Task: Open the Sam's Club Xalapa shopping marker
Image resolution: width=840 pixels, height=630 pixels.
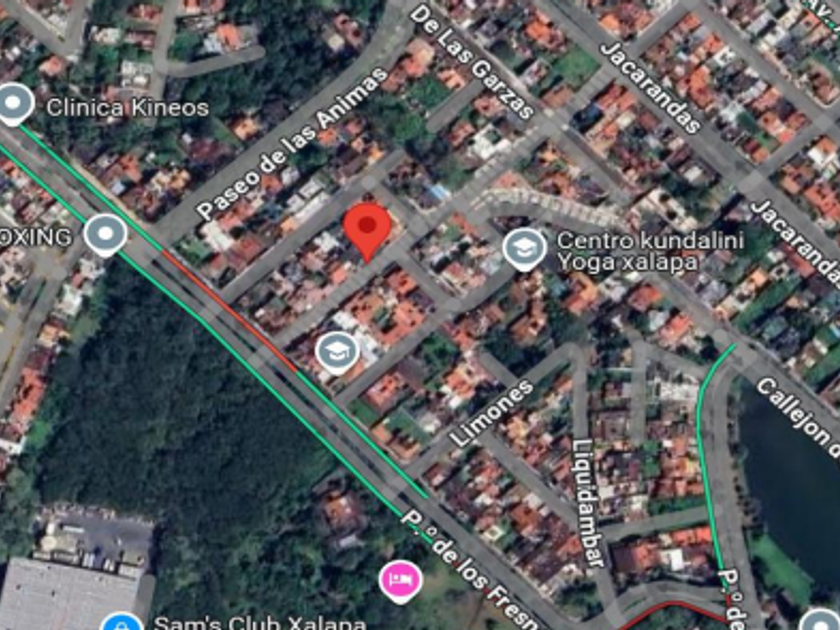Action: click(x=122, y=624)
